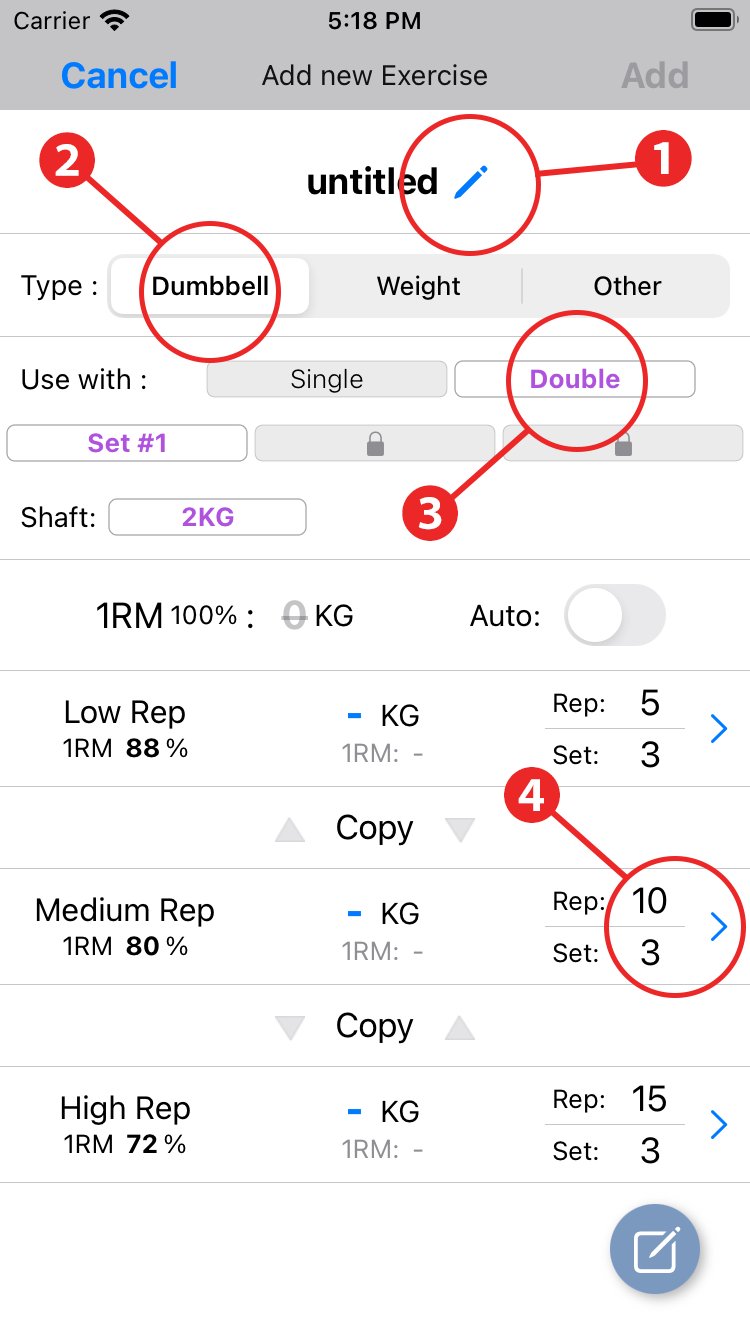This screenshot has height=1334, width=750.
Task: Choose Set #1 option
Action: [x=127, y=443]
